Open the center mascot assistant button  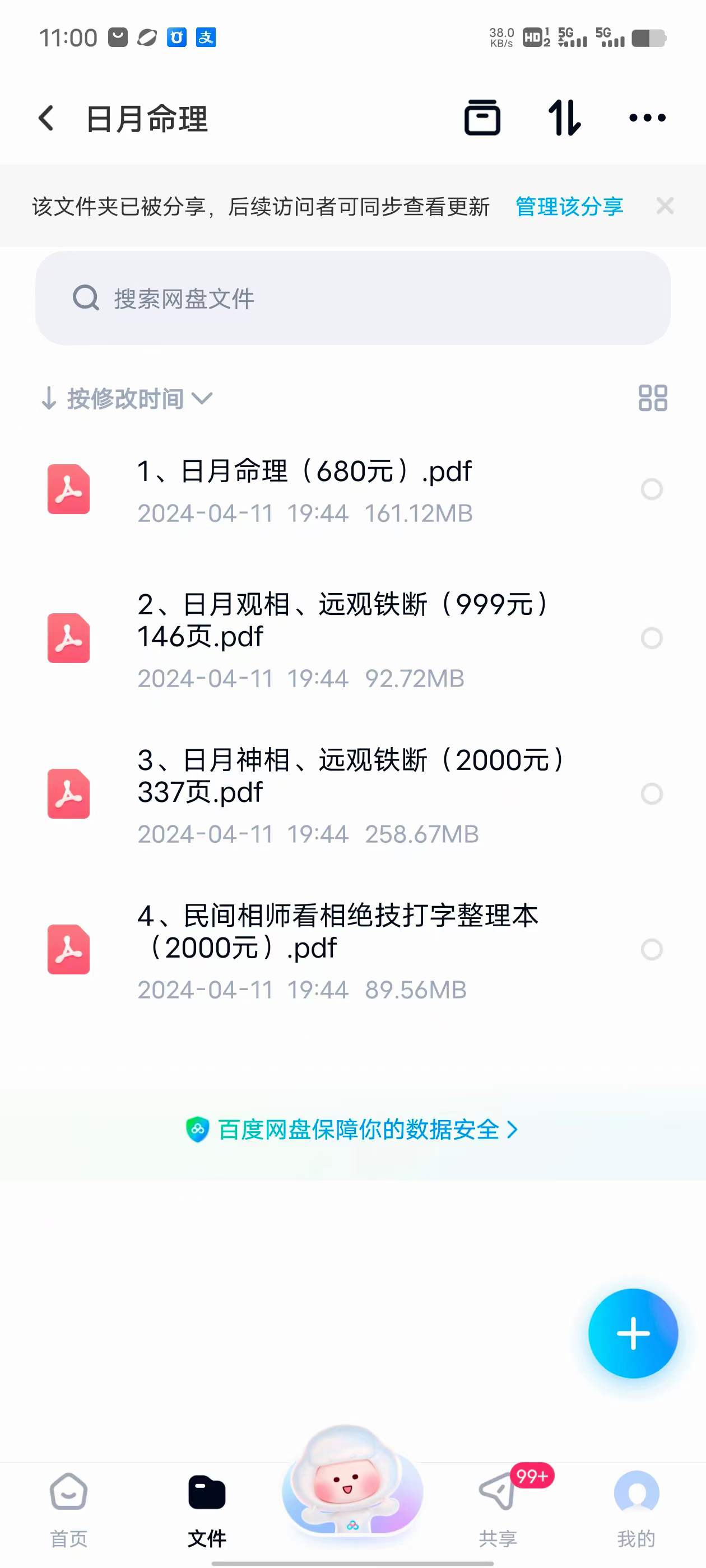click(x=351, y=1485)
